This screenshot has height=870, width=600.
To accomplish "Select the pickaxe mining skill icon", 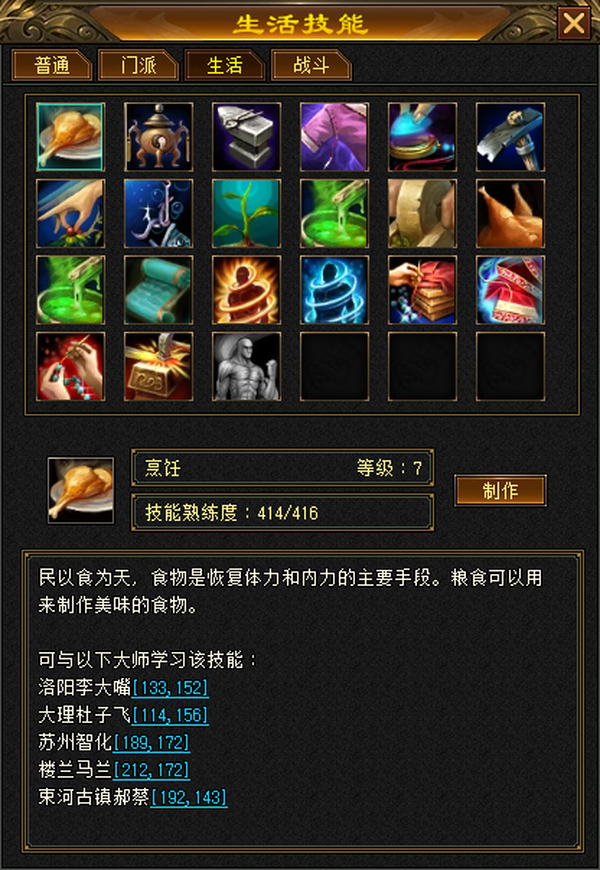I will tap(510, 136).
